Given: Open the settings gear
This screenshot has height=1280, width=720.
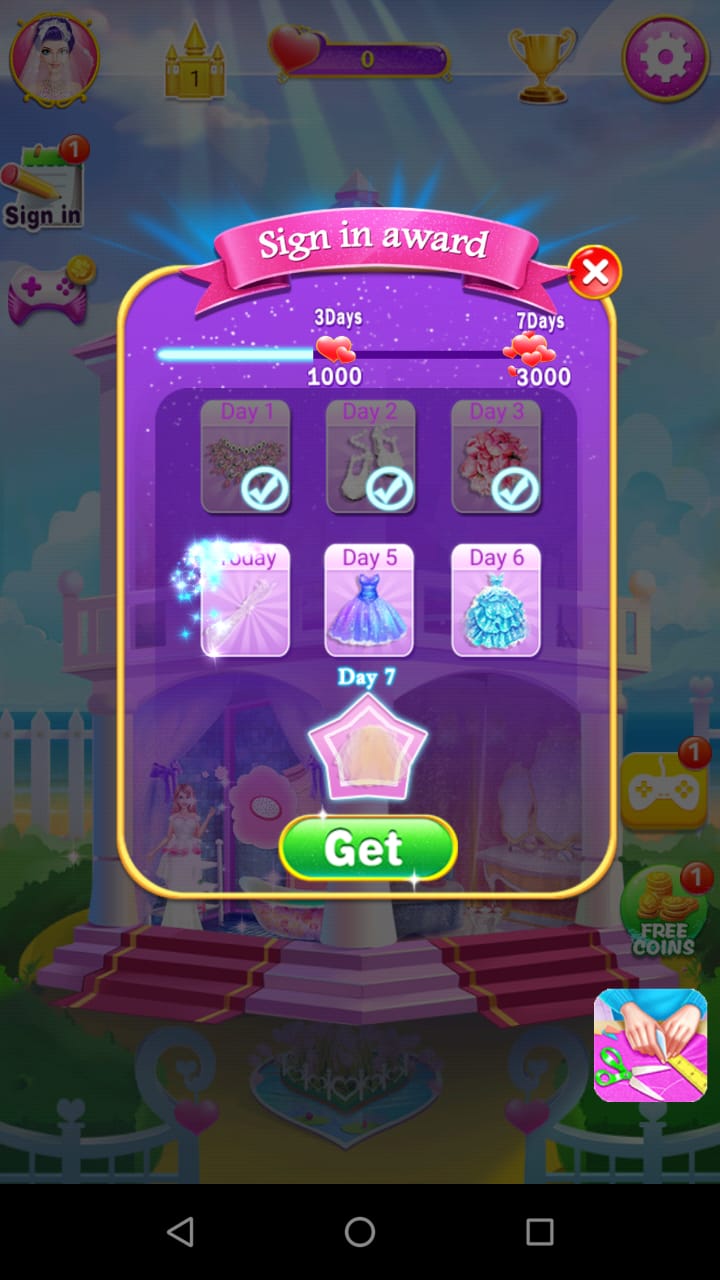Looking at the screenshot, I should [665, 58].
